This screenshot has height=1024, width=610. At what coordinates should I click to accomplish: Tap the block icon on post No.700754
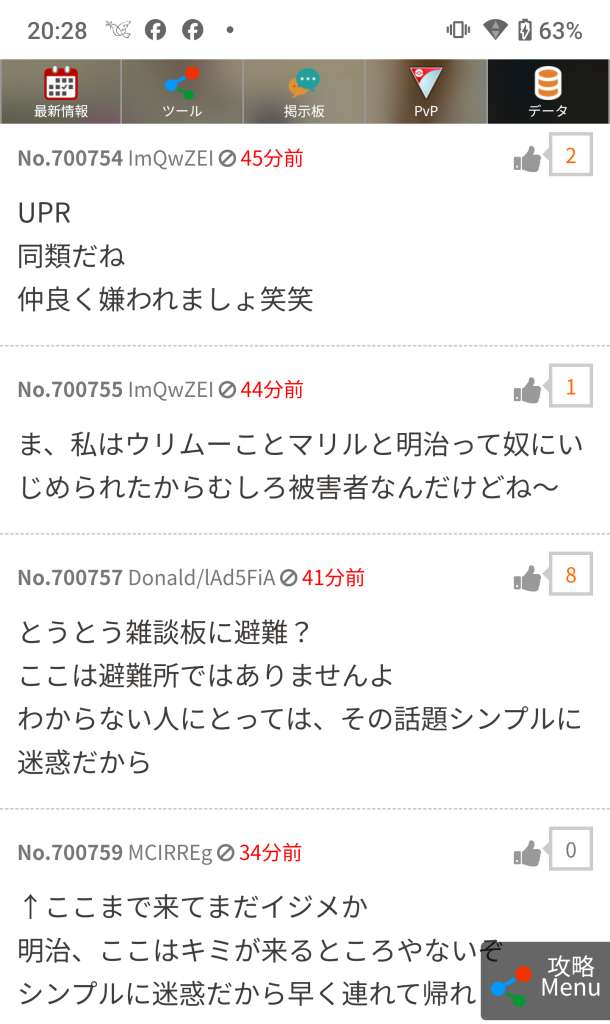(x=227, y=158)
